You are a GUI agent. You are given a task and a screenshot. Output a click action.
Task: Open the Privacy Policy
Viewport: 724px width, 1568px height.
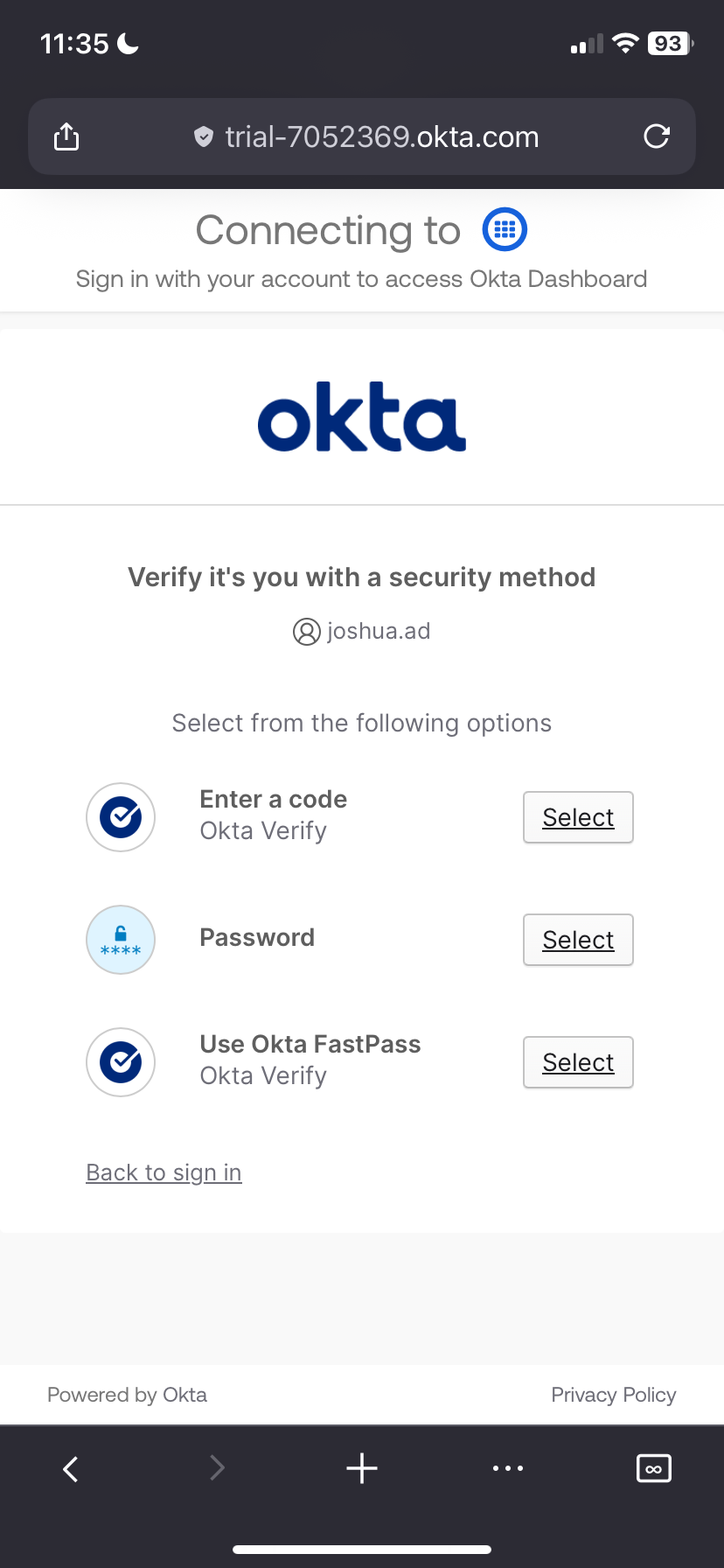tap(613, 1394)
